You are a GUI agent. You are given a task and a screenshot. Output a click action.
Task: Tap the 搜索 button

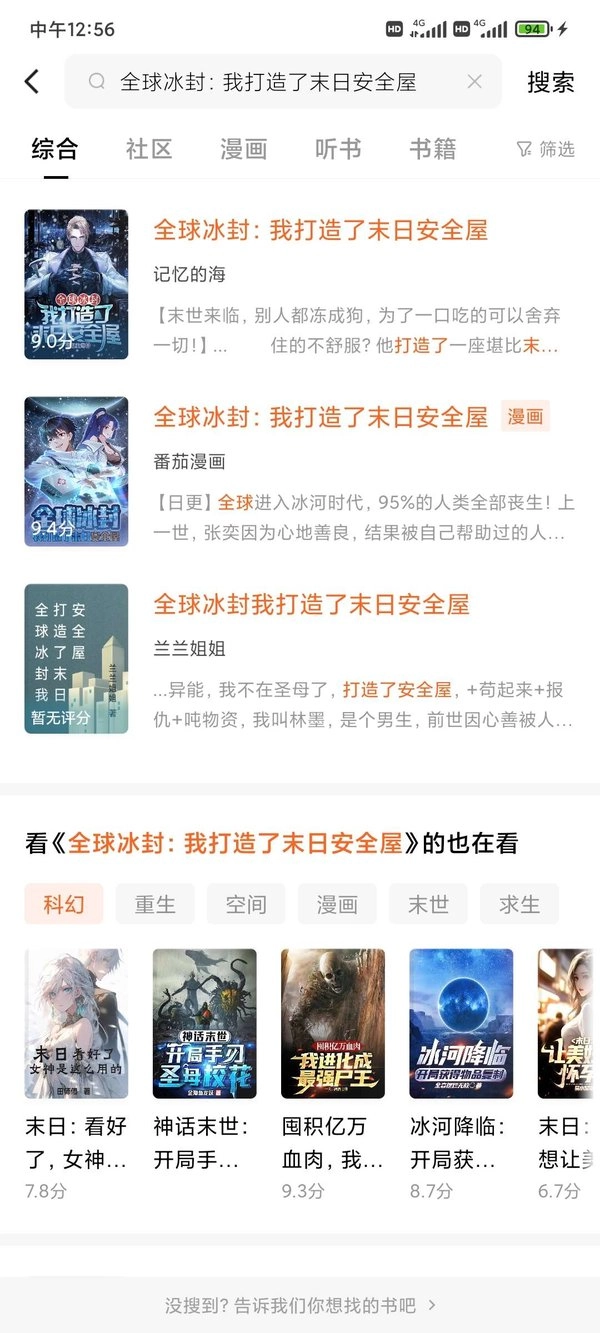pos(551,82)
